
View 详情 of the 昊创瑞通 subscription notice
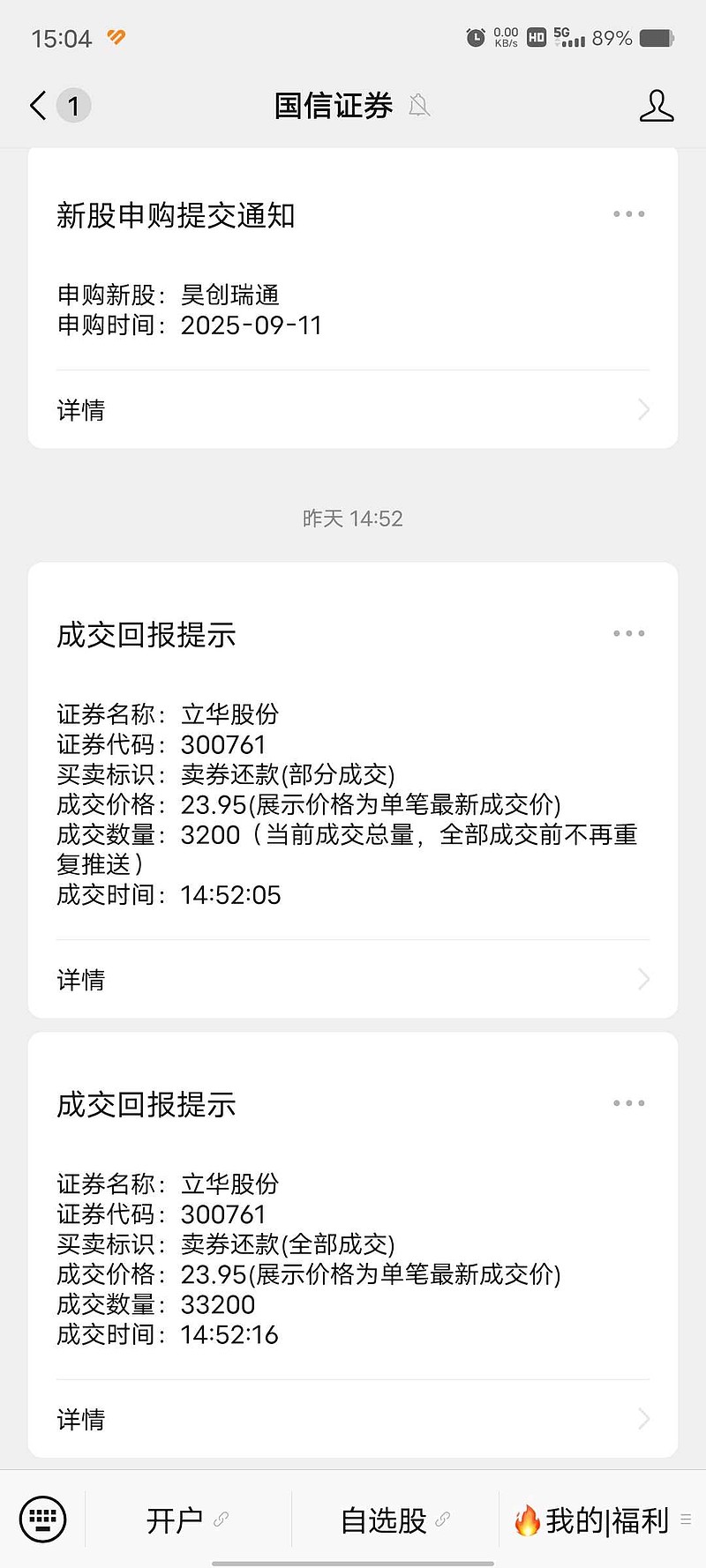[353, 409]
